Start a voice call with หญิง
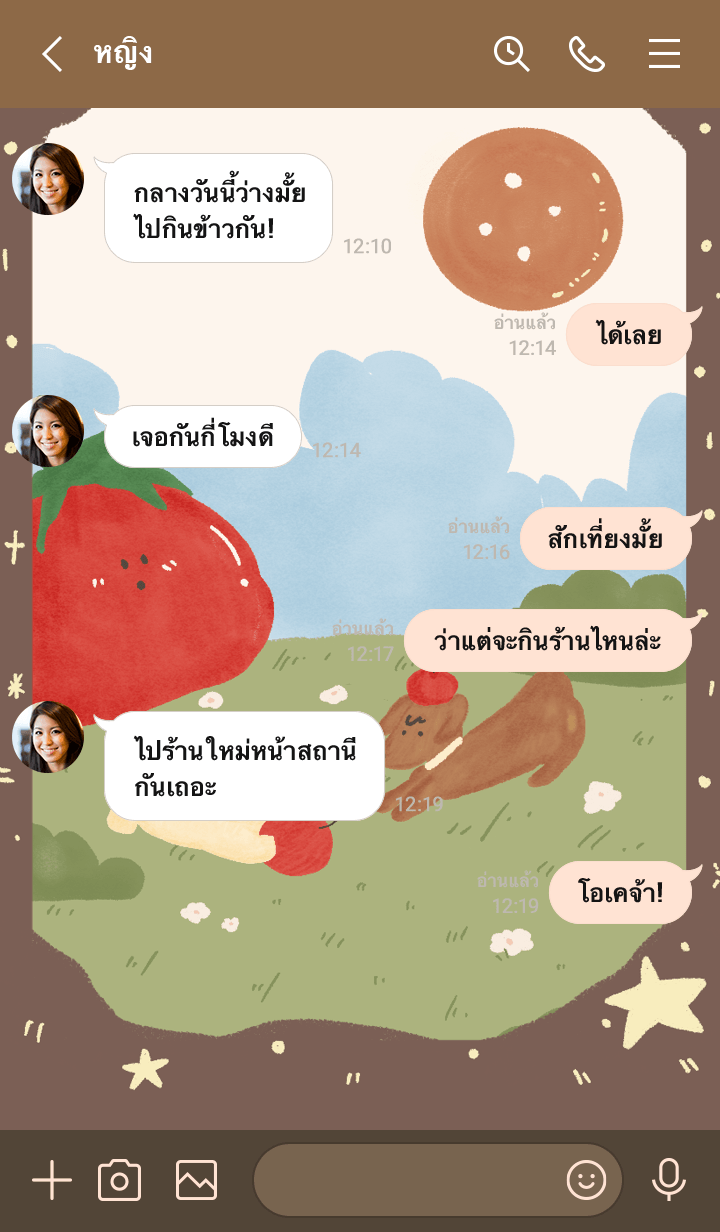The height and width of the screenshot is (1232, 720). click(587, 54)
